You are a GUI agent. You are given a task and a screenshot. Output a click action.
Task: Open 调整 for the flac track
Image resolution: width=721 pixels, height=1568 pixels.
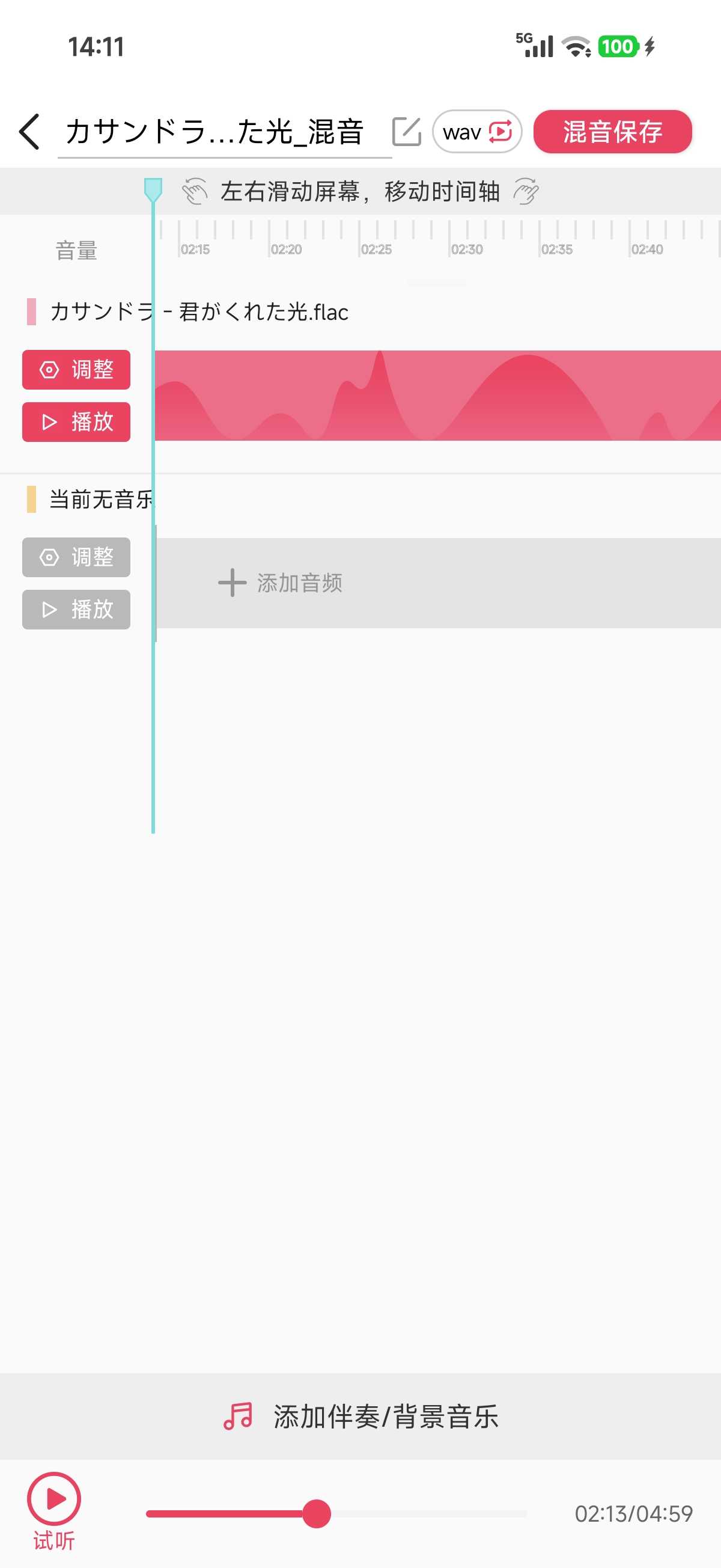(x=76, y=370)
